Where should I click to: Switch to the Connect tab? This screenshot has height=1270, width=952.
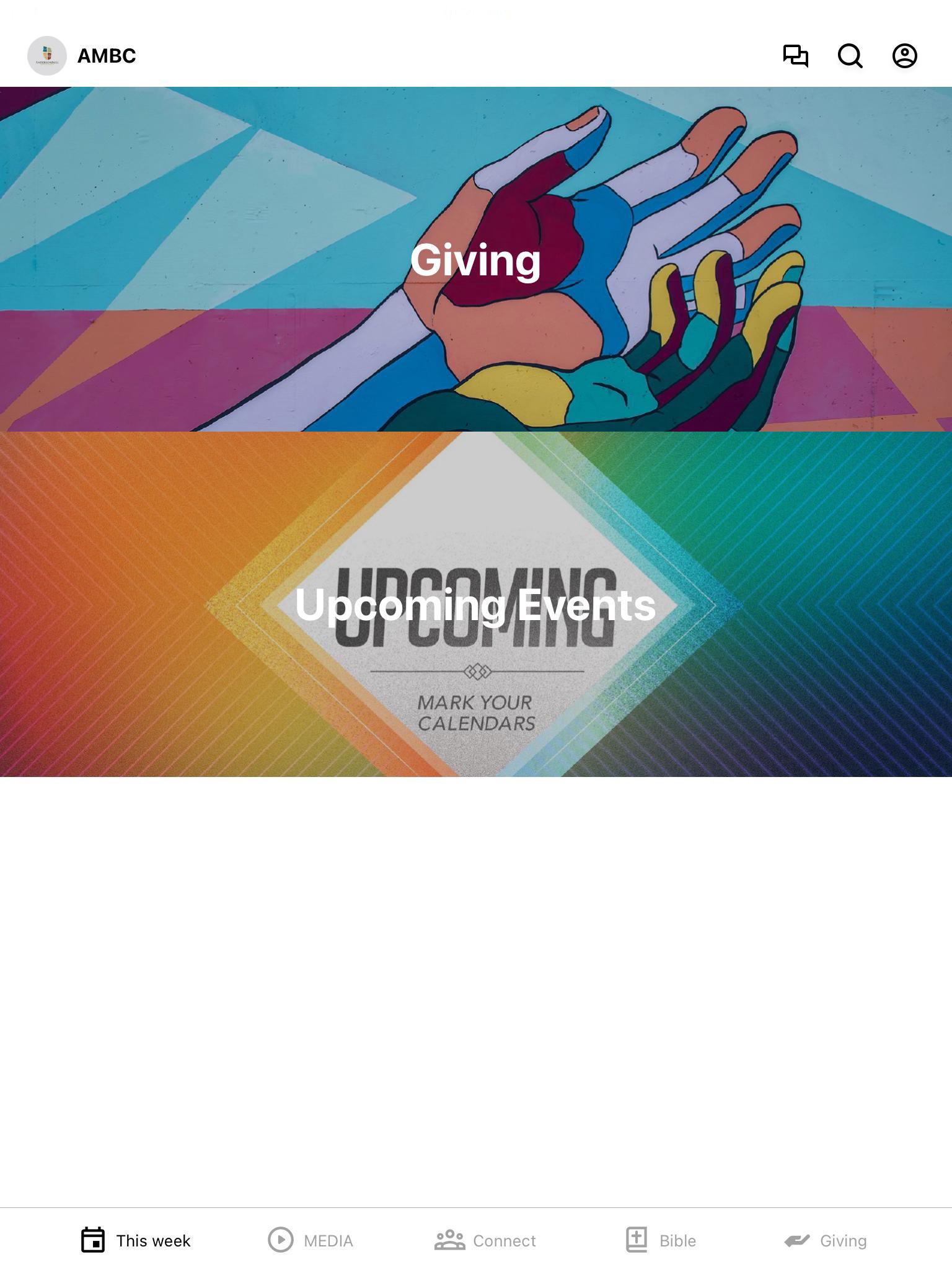pyautogui.click(x=485, y=1240)
